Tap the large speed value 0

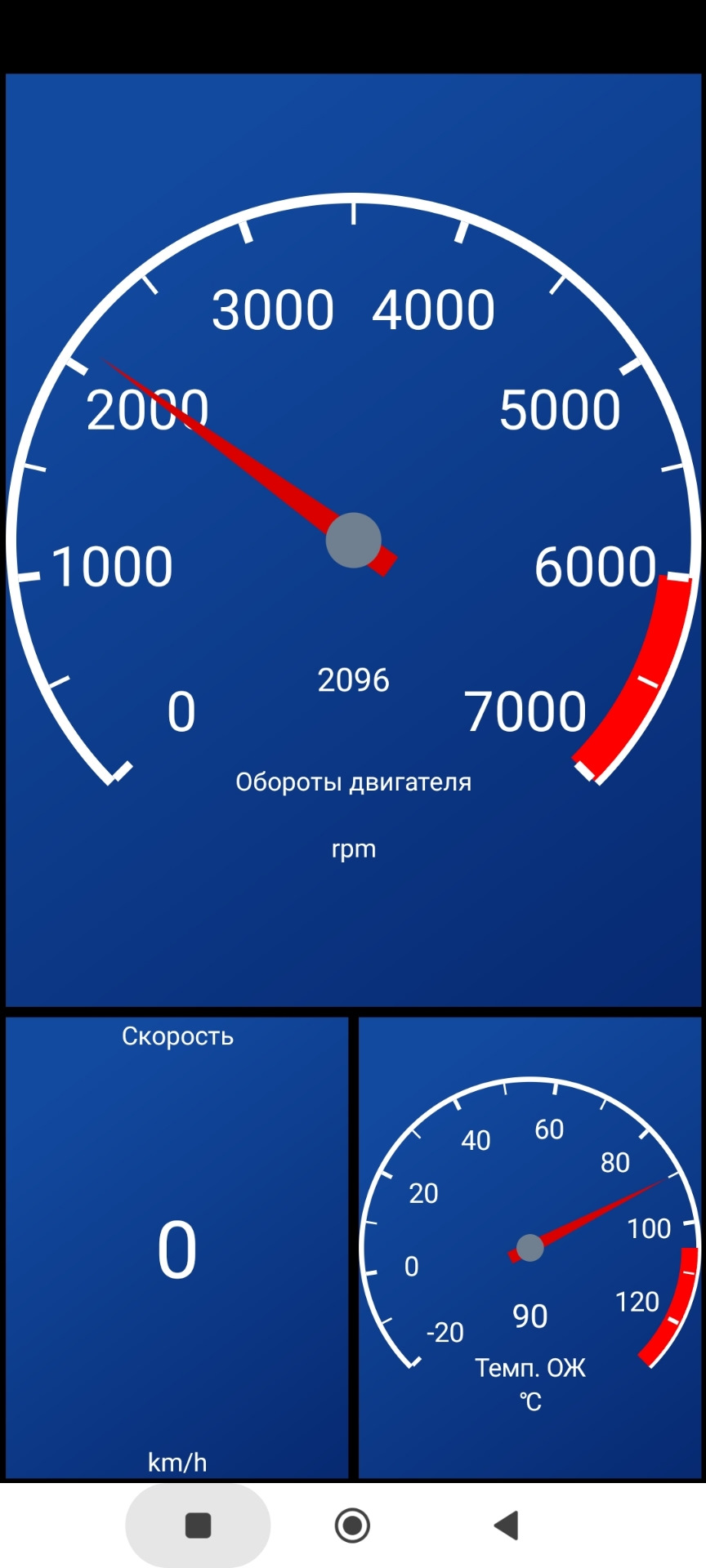(176, 1245)
